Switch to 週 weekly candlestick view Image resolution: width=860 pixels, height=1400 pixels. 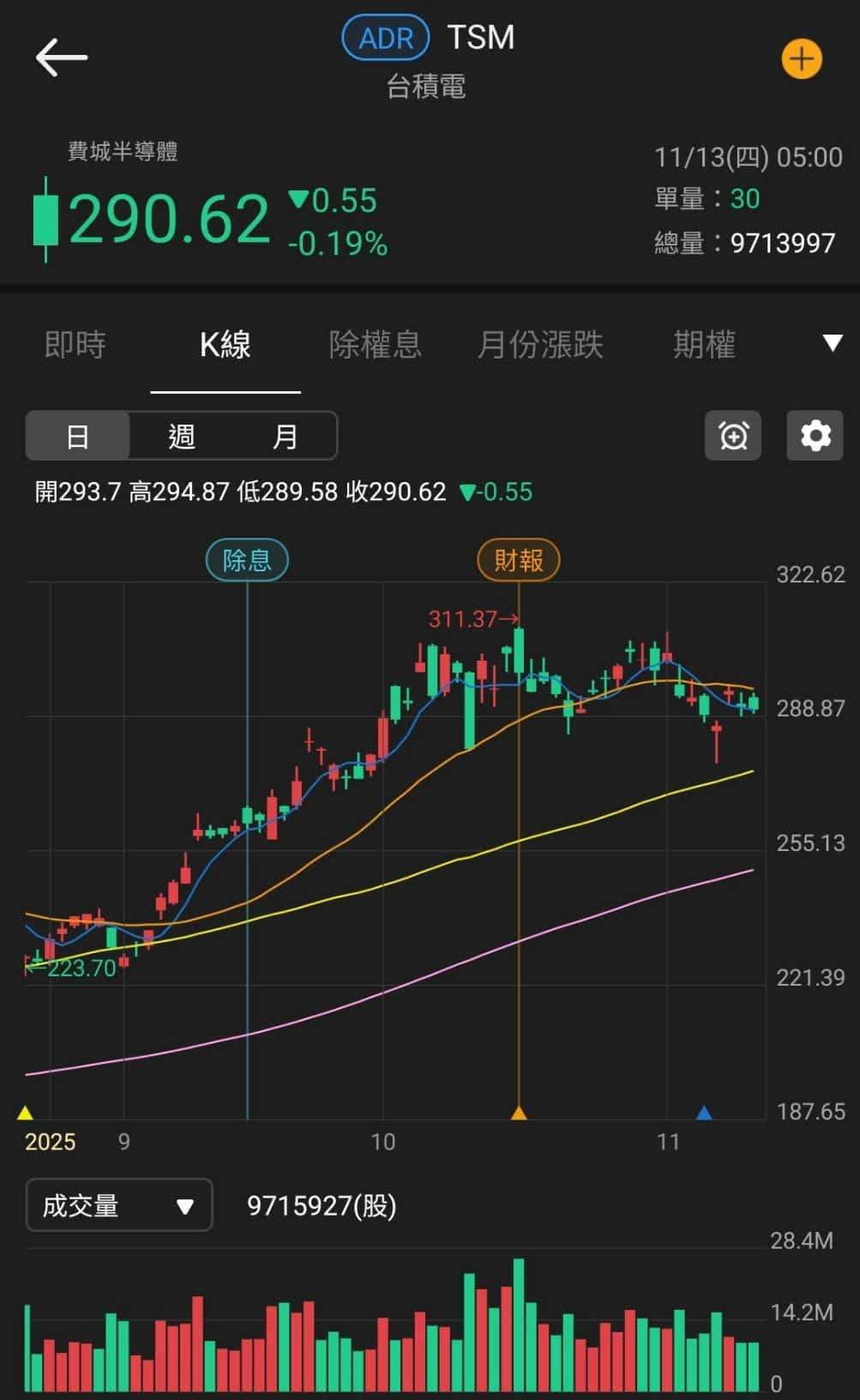(x=180, y=436)
